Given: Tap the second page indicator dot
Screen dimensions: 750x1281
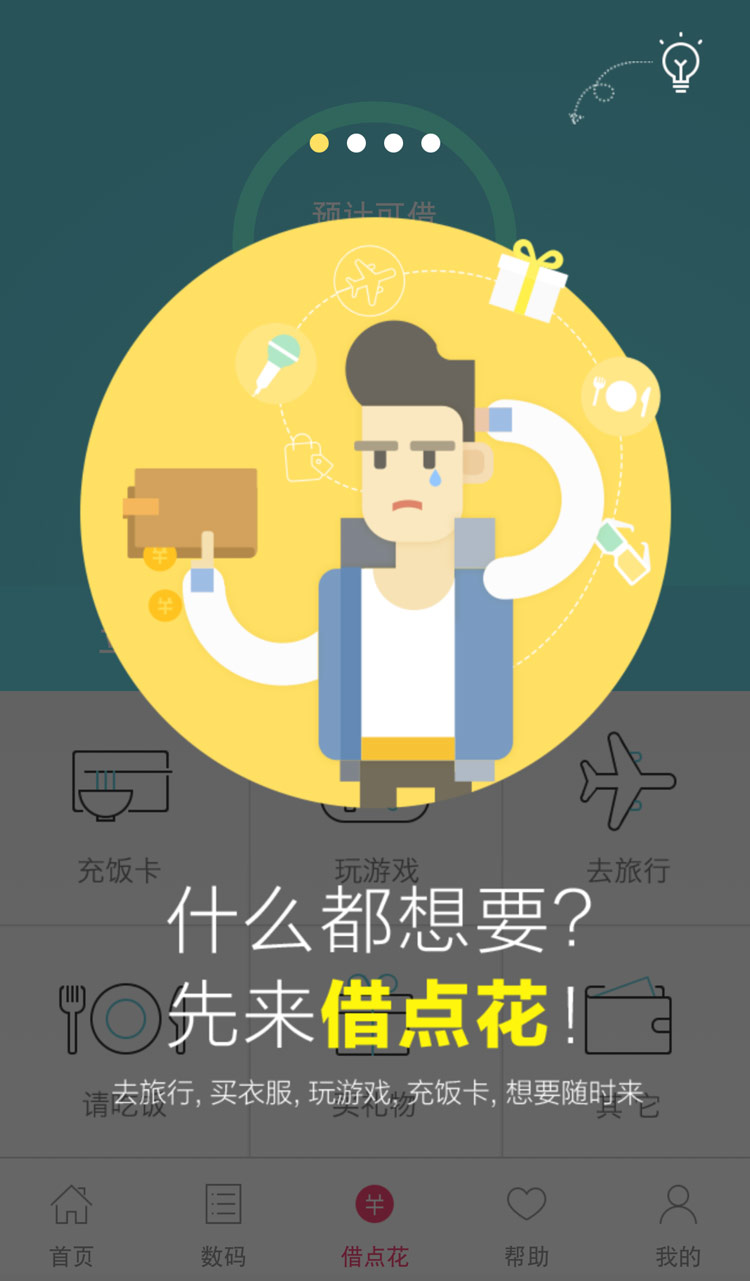Looking at the screenshot, I should (x=356, y=143).
